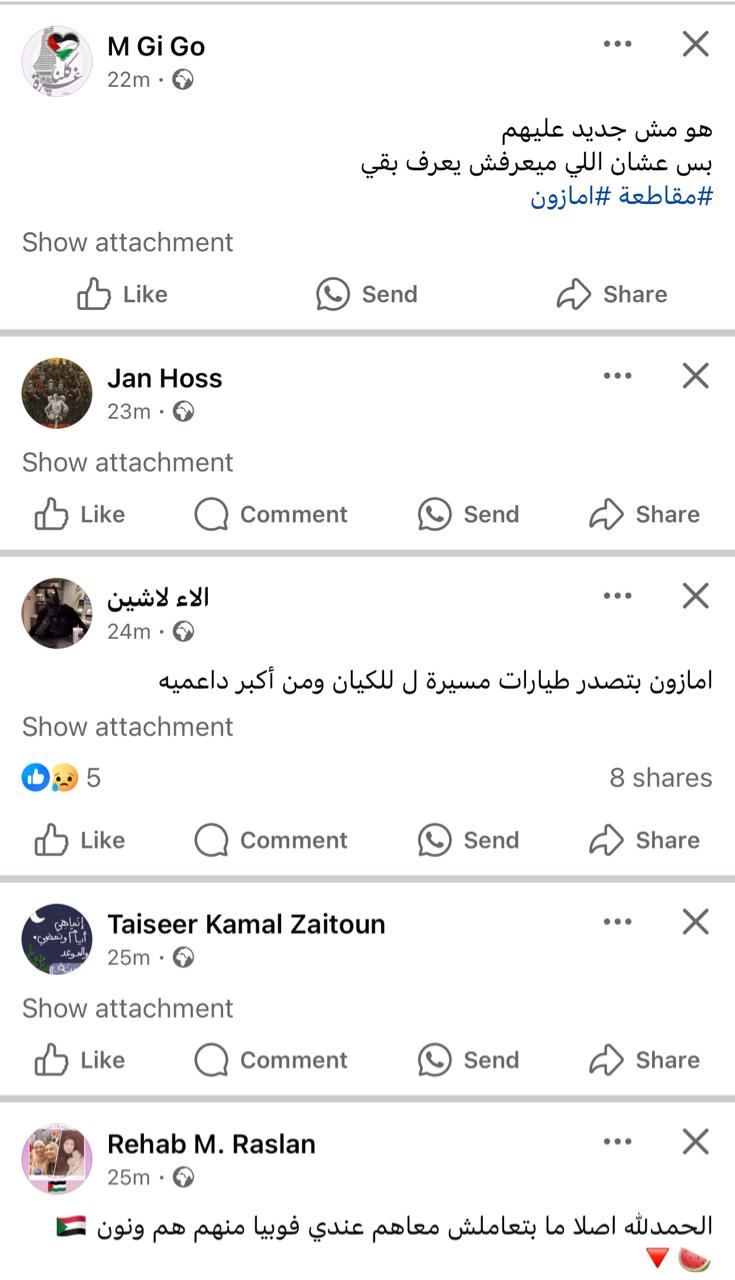This screenshot has width=735, height=1280.
Task: Share Taiseer Kamal Zaitoun's post
Action: pyautogui.click(x=644, y=1060)
